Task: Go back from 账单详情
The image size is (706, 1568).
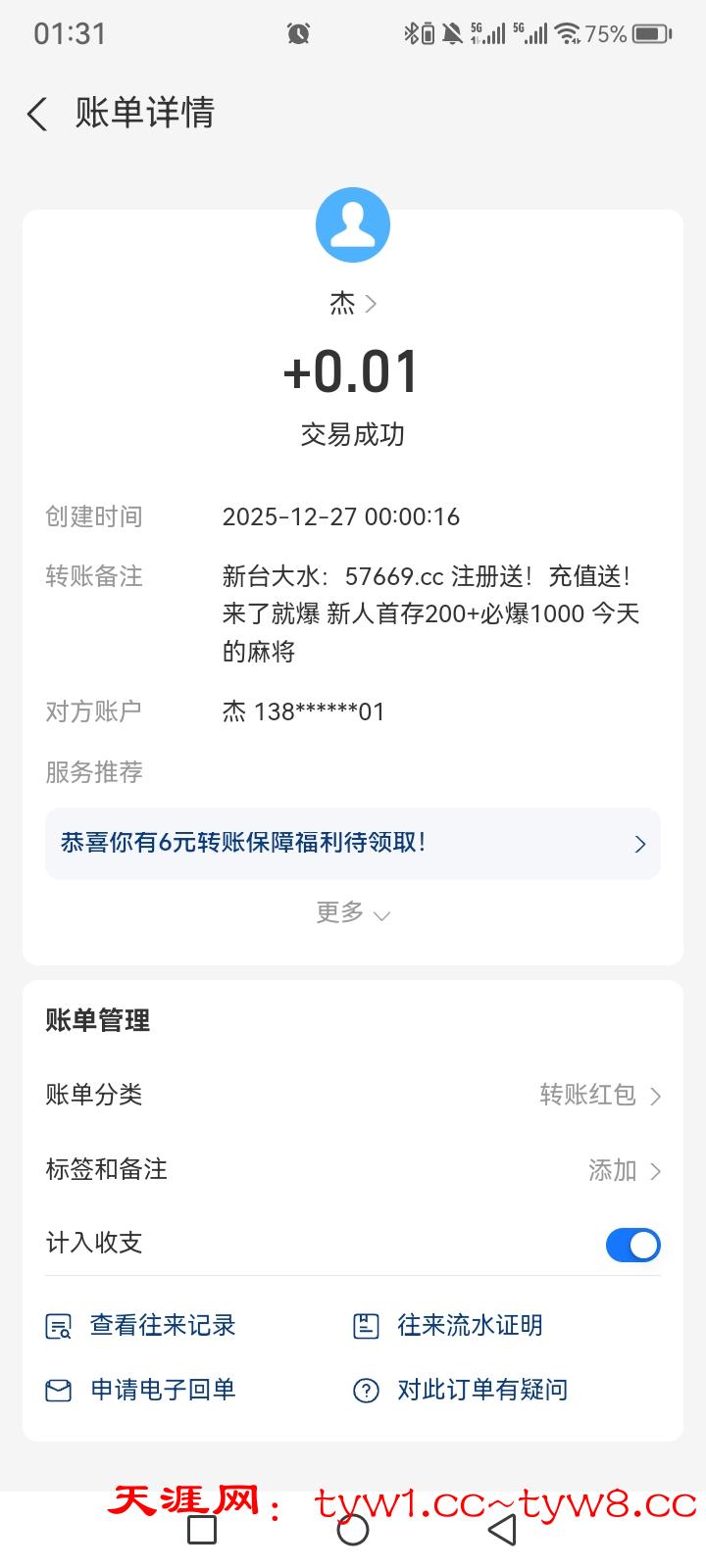Action: tap(37, 115)
